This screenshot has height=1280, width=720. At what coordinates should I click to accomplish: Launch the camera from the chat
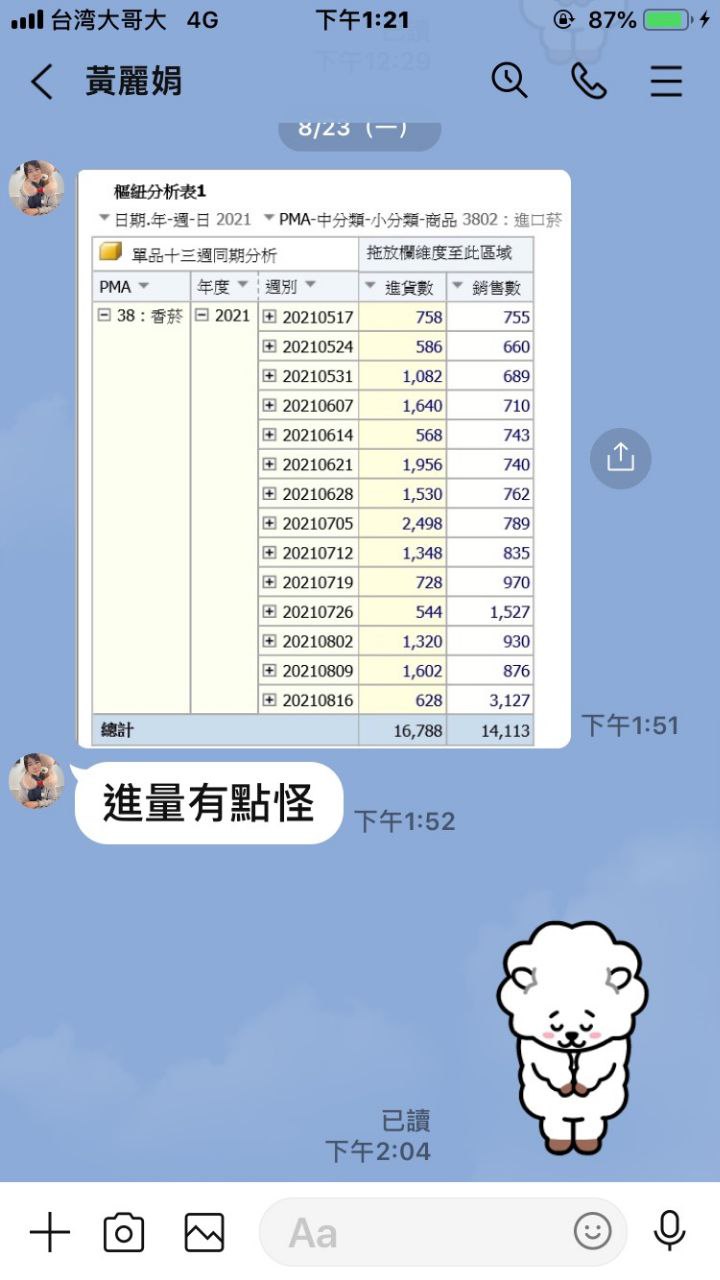[124, 1232]
